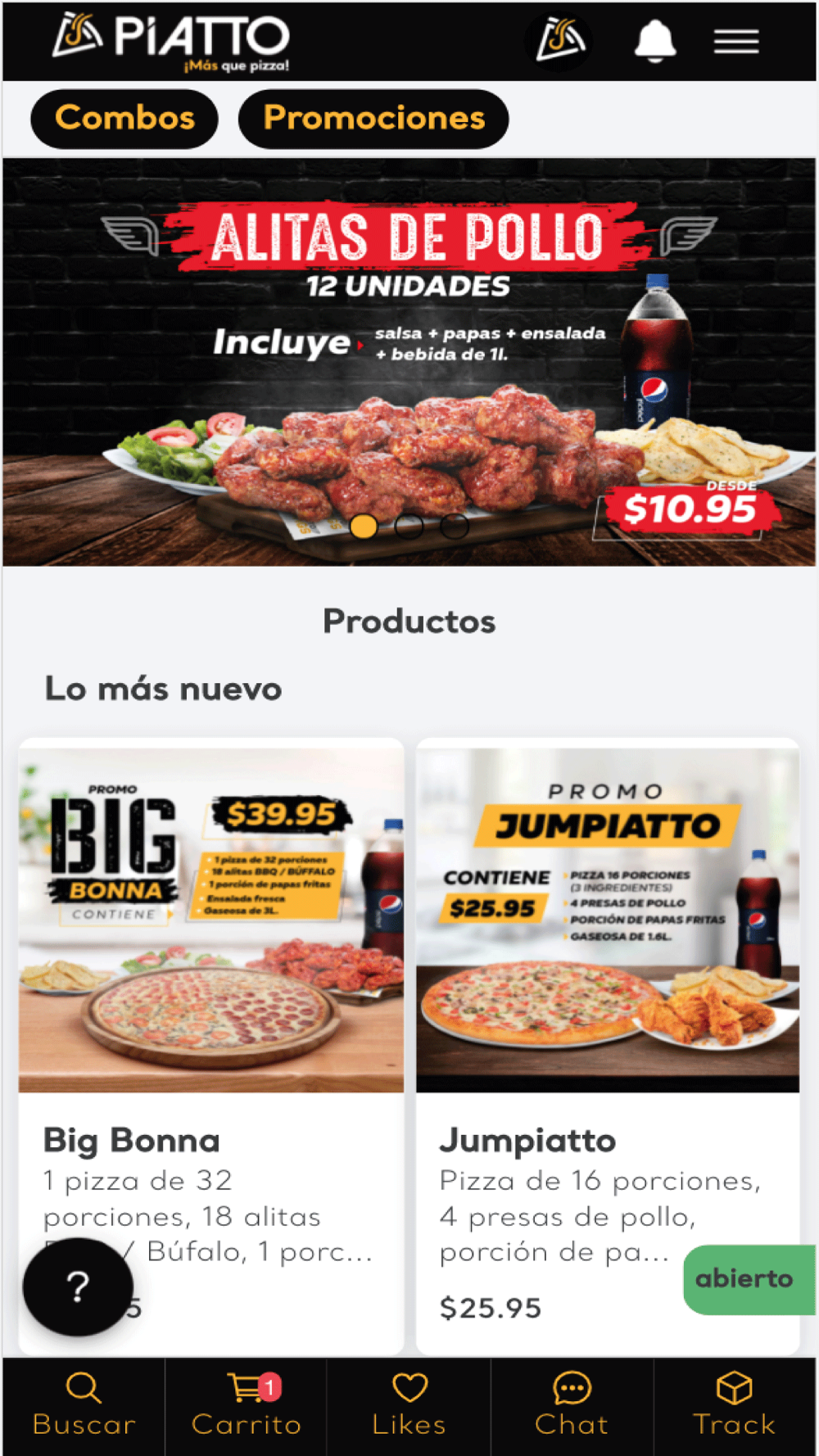This screenshot has width=819, height=1456.
Task: Open the Chat tab
Action: [572, 1406]
